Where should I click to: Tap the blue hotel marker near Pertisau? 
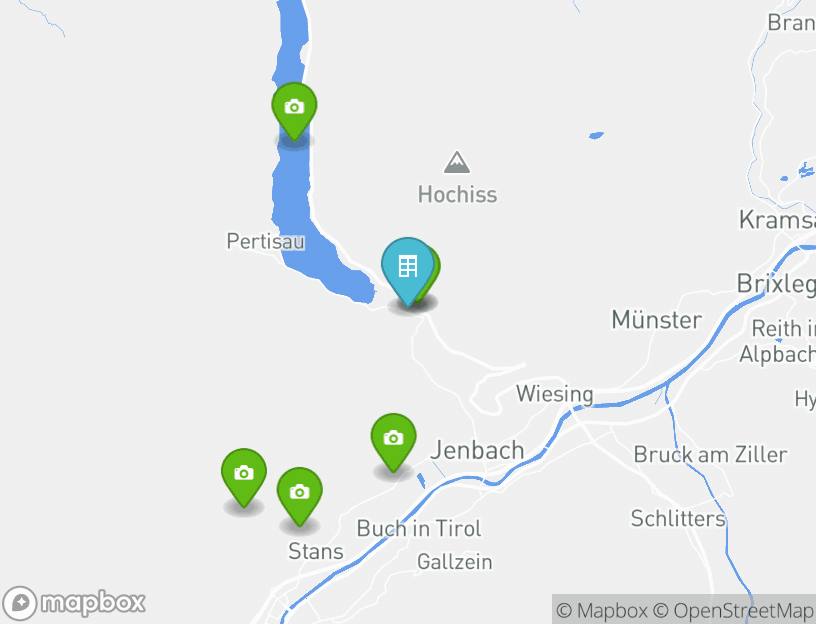(407, 267)
